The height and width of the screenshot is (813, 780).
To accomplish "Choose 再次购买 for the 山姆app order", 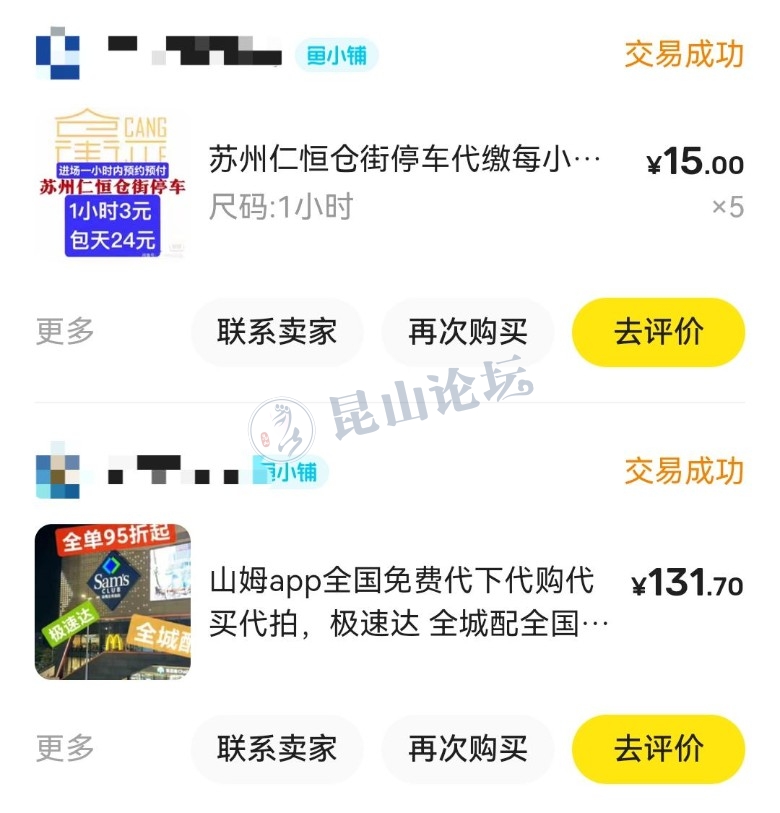I will point(468,748).
